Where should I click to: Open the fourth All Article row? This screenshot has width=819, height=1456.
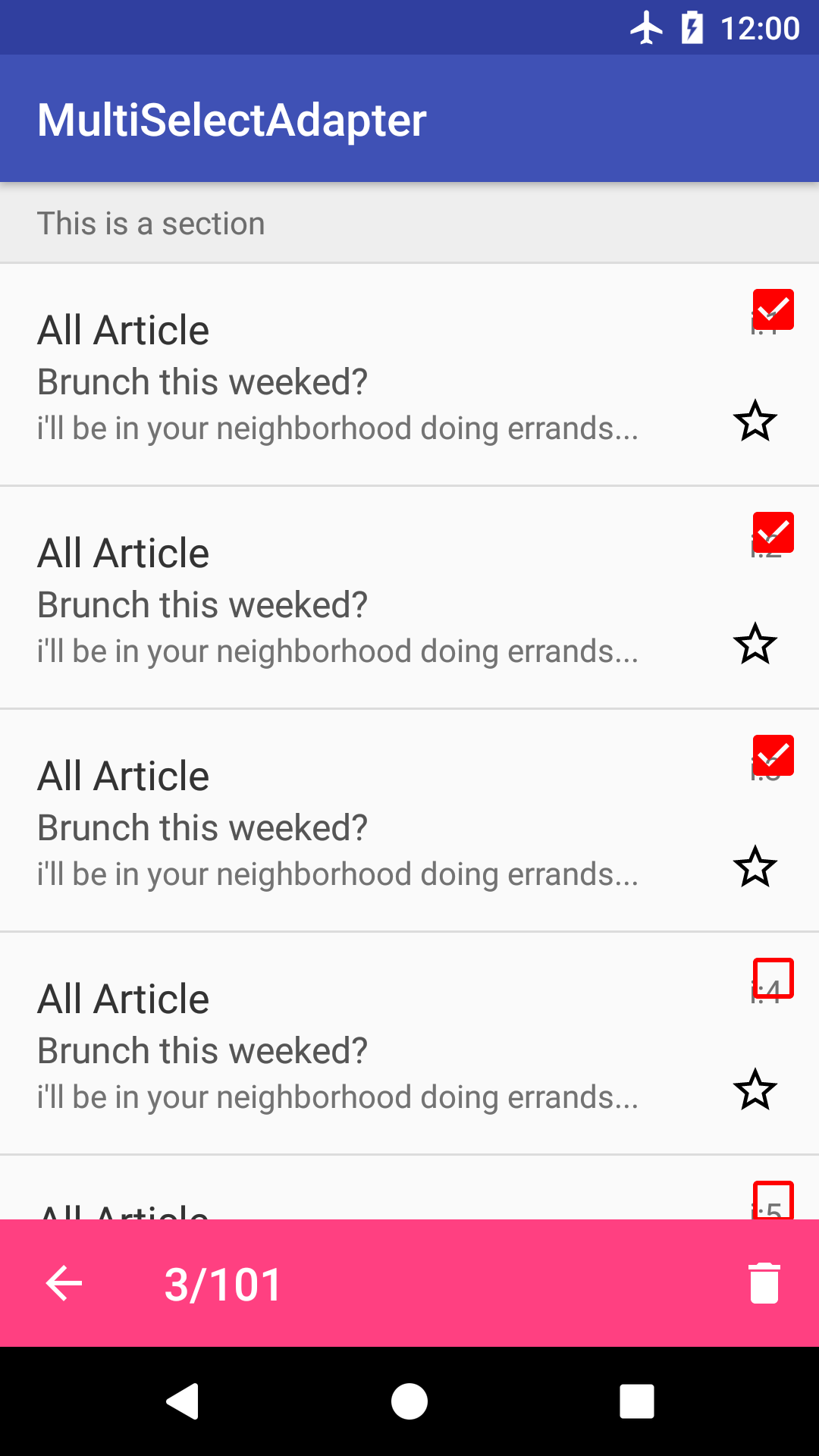pyautogui.click(x=341, y=1046)
